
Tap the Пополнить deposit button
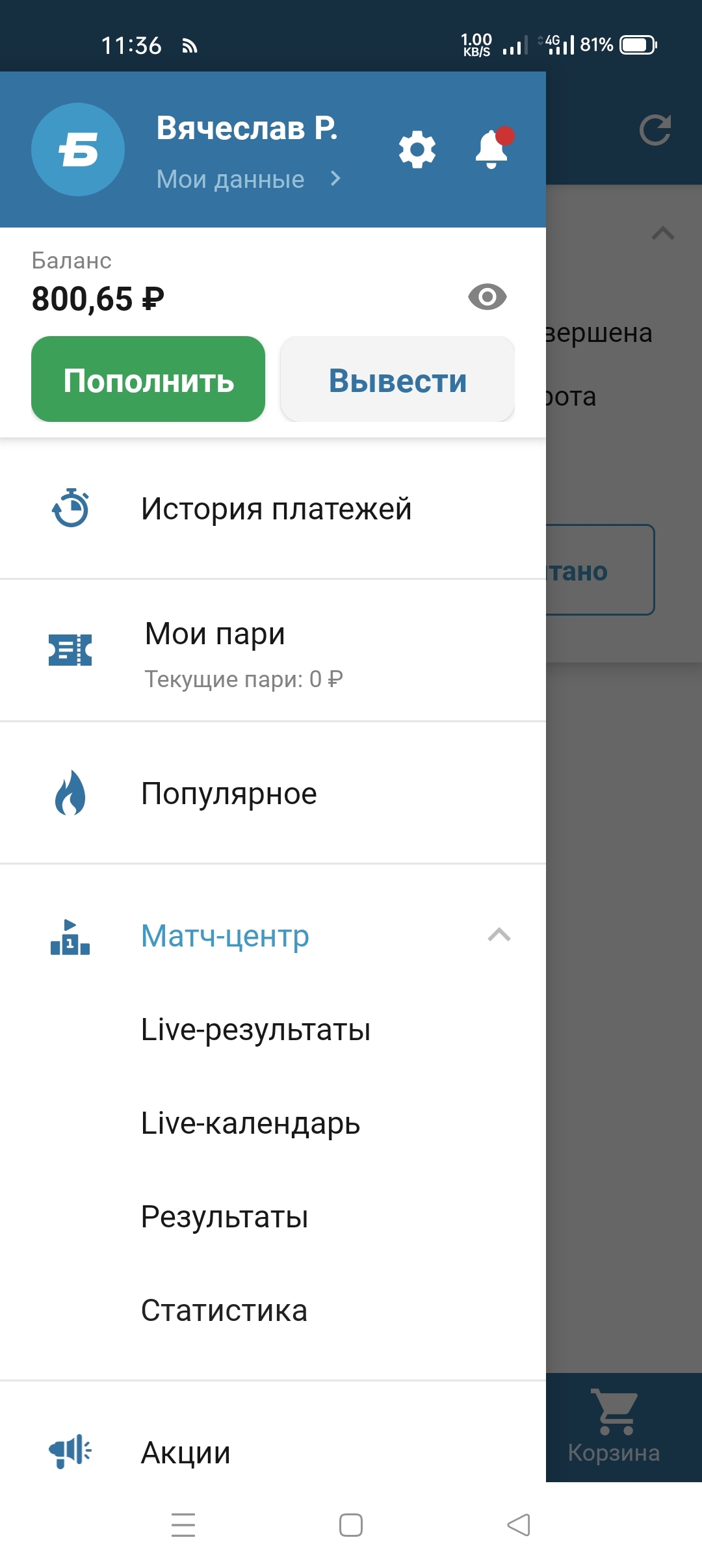click(148, 380)
